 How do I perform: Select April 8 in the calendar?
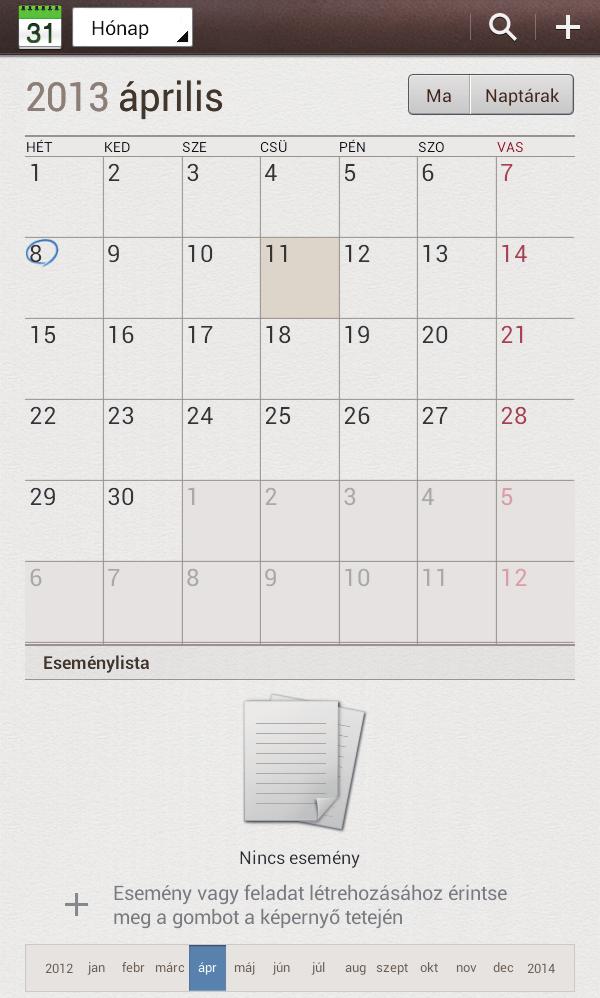63,277
